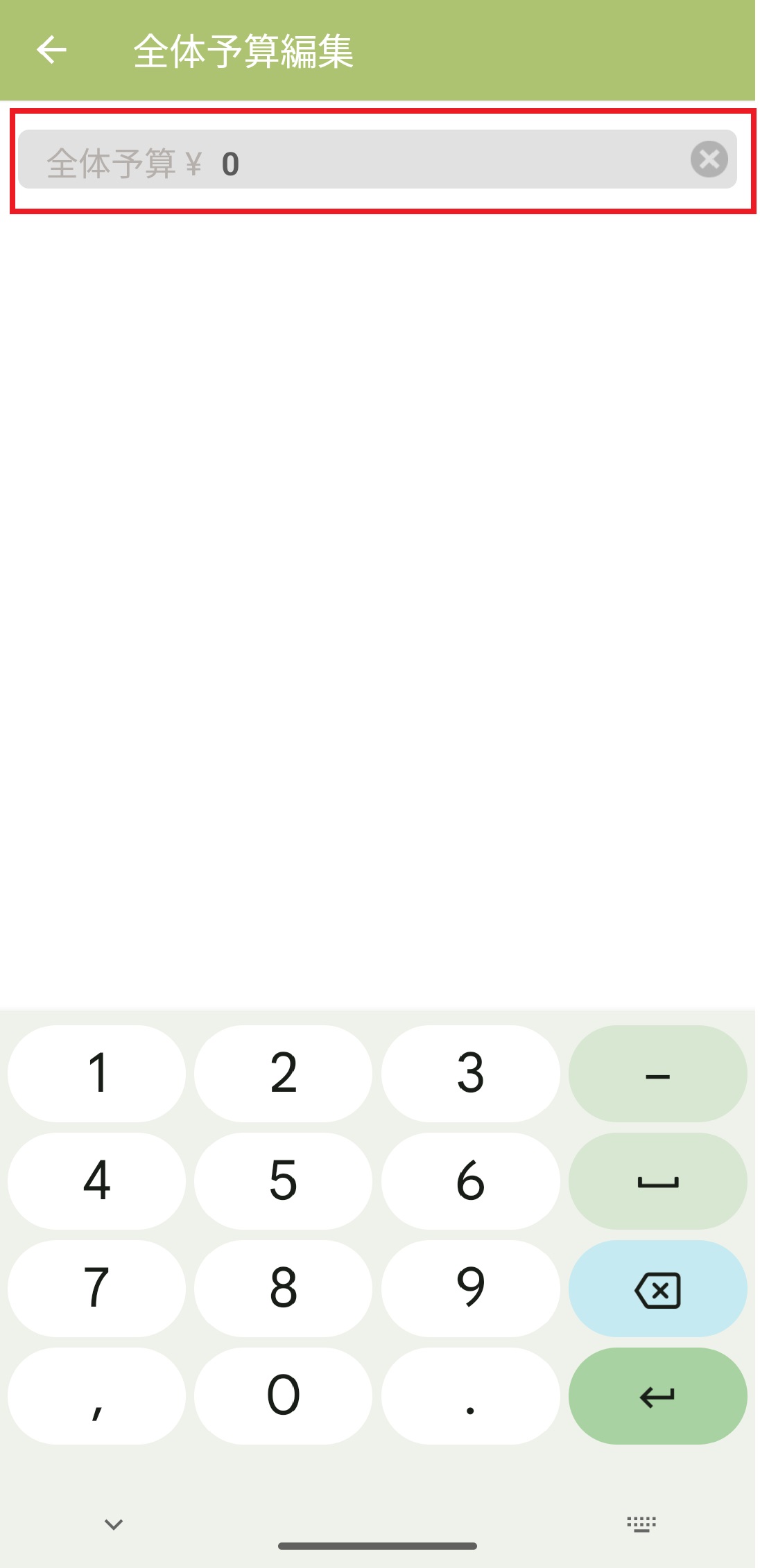Go back from 全体予算編集 screen
This screenshot has height=1568, width=760.
[x=52, y=50]
